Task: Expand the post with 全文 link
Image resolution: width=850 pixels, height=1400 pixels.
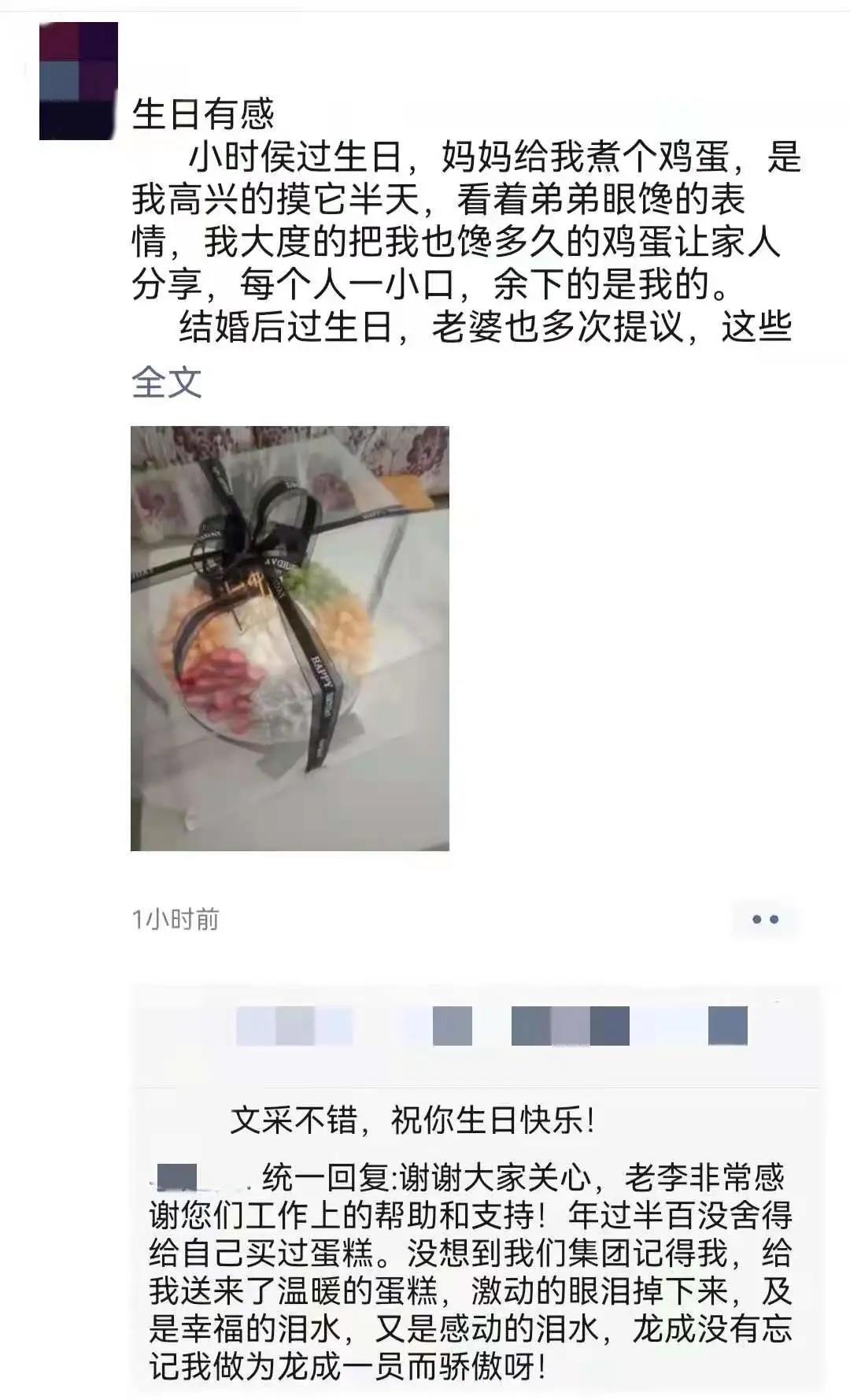Action: click(x=166, y=383)
